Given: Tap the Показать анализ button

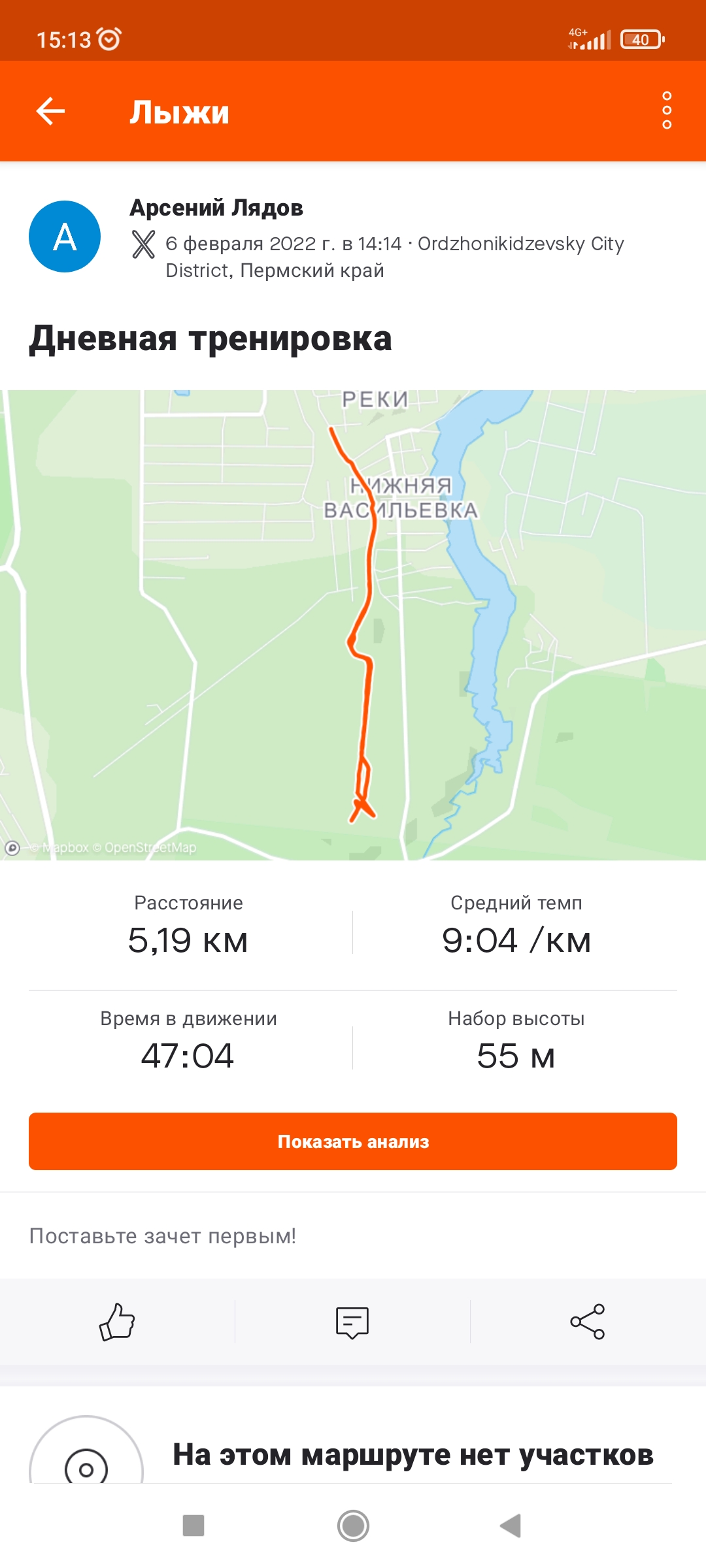Looking at the screenshot, I should [x=353, y=1141].
